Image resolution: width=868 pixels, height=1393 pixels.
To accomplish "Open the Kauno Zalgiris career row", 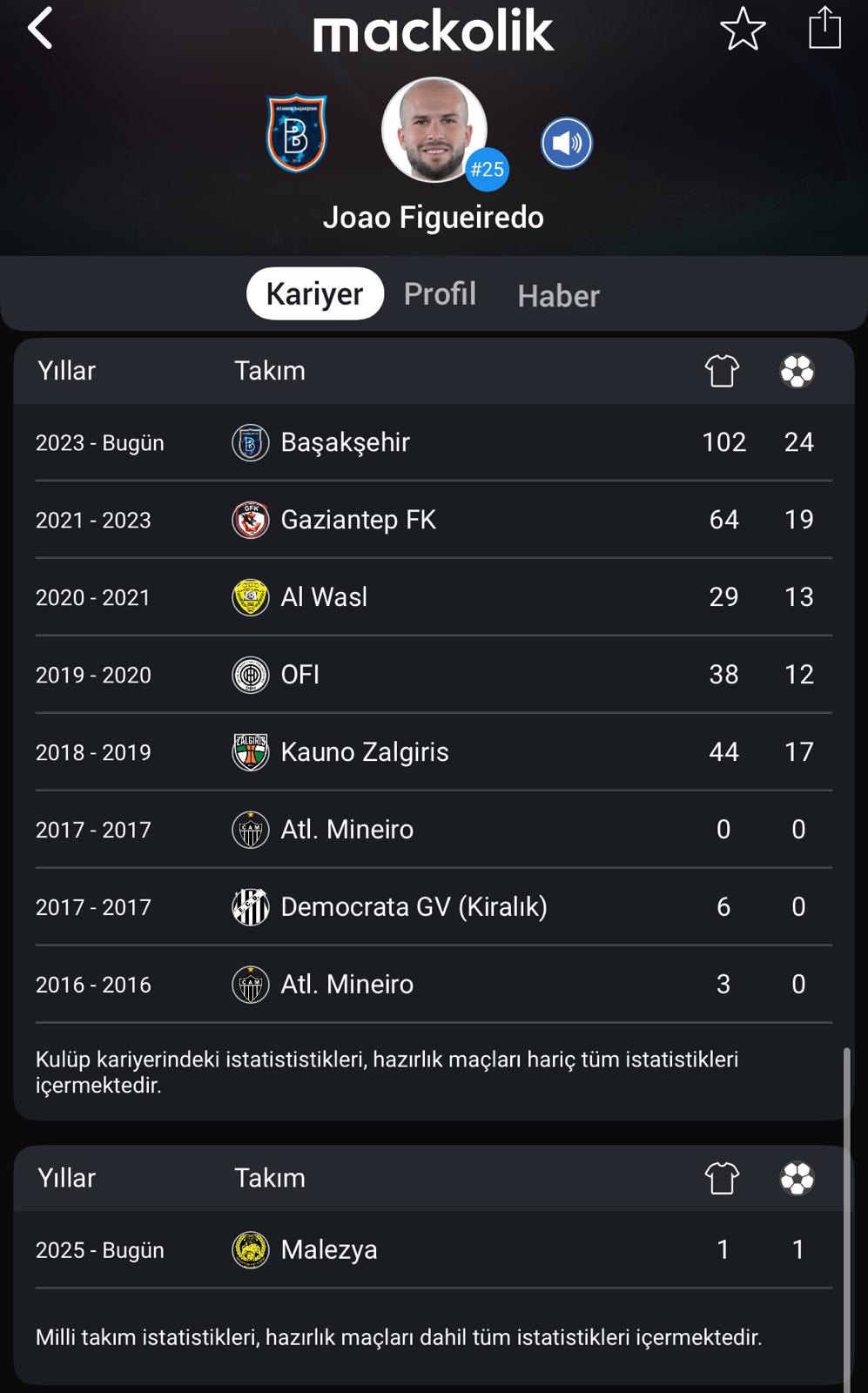I will (x=364, y=752).
